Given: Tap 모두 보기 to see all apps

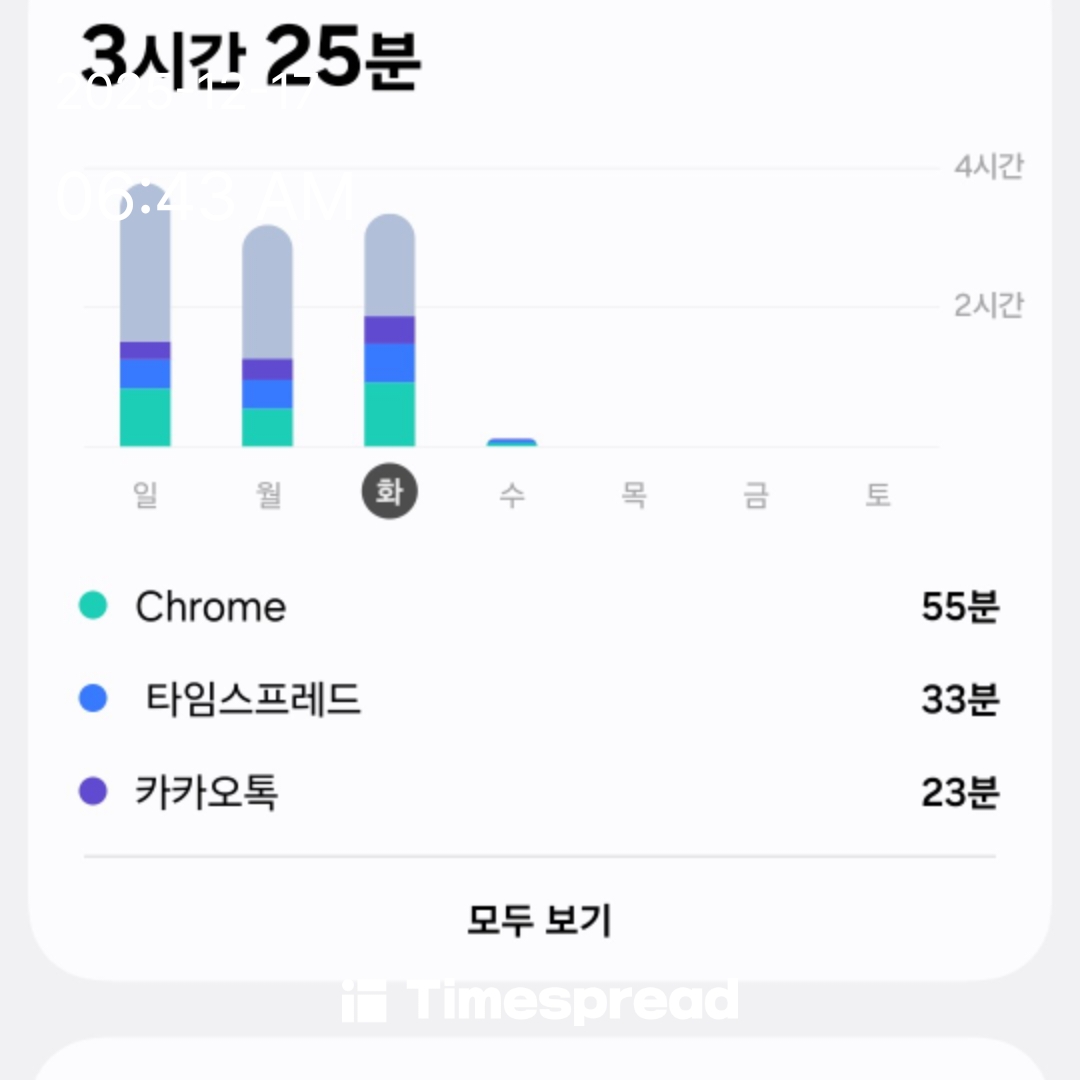Looking at the screenshot, I should pos(539,919).
